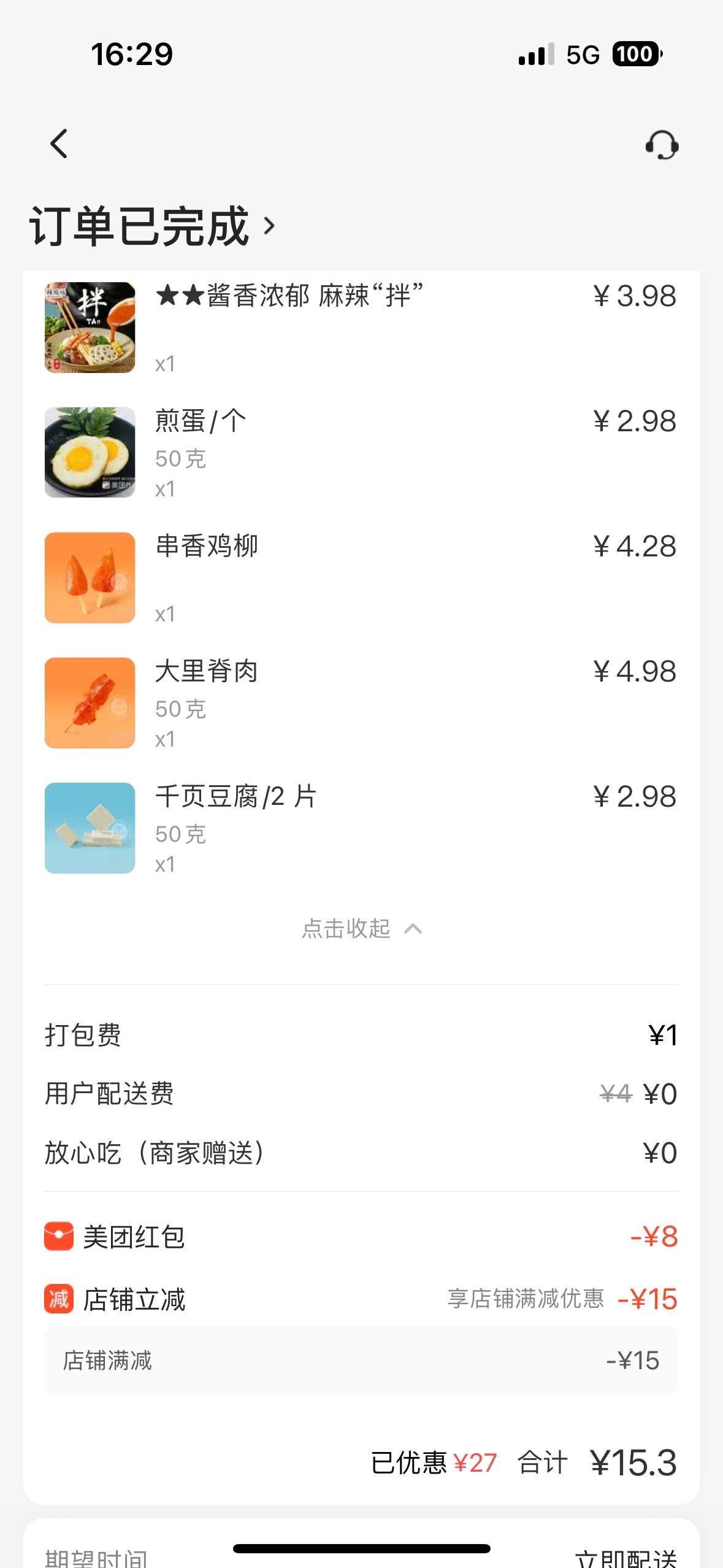Go back using the arrow icon
723x1568 pixels.
(x=59, y=144)
